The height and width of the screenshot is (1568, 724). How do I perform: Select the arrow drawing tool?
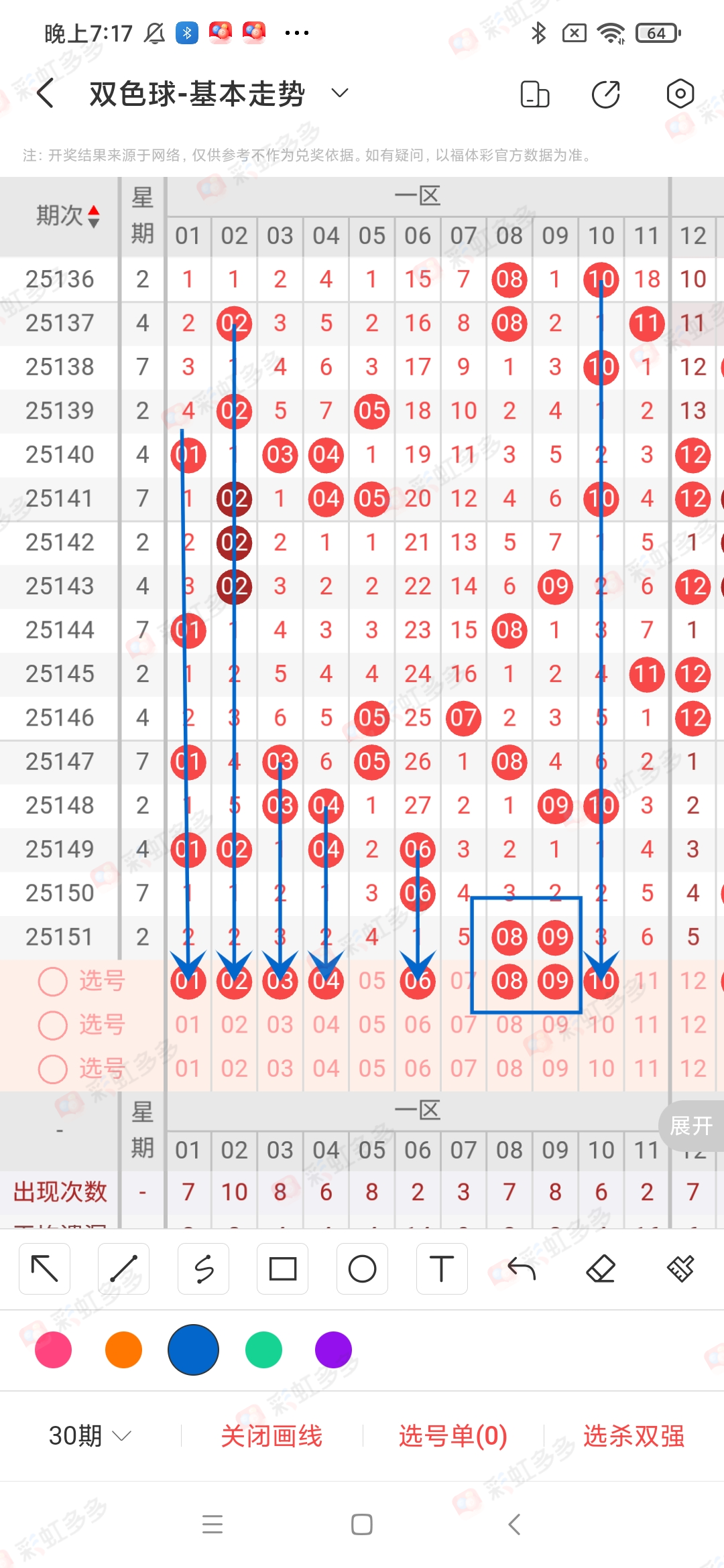(45, 1268)
